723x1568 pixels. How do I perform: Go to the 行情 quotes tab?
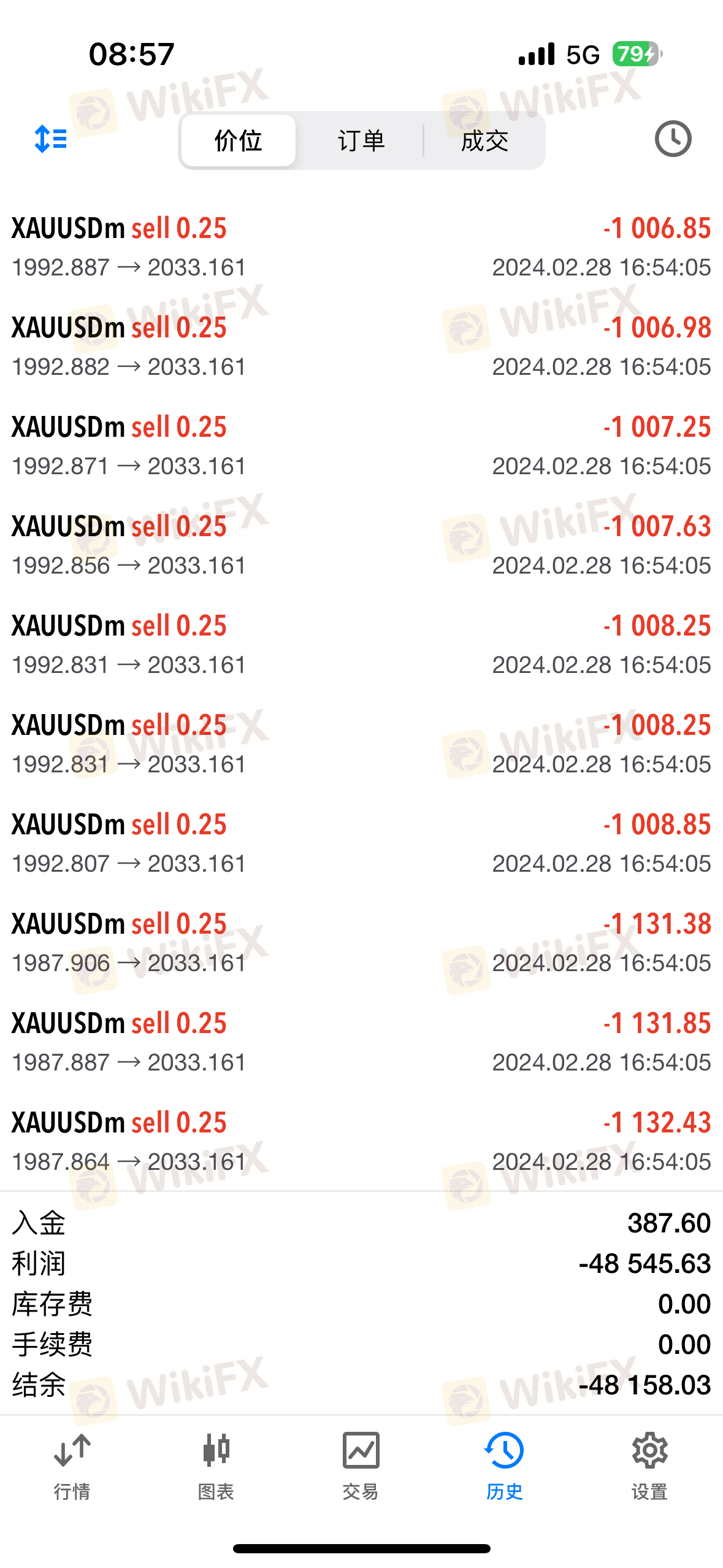click(72, 1466)
